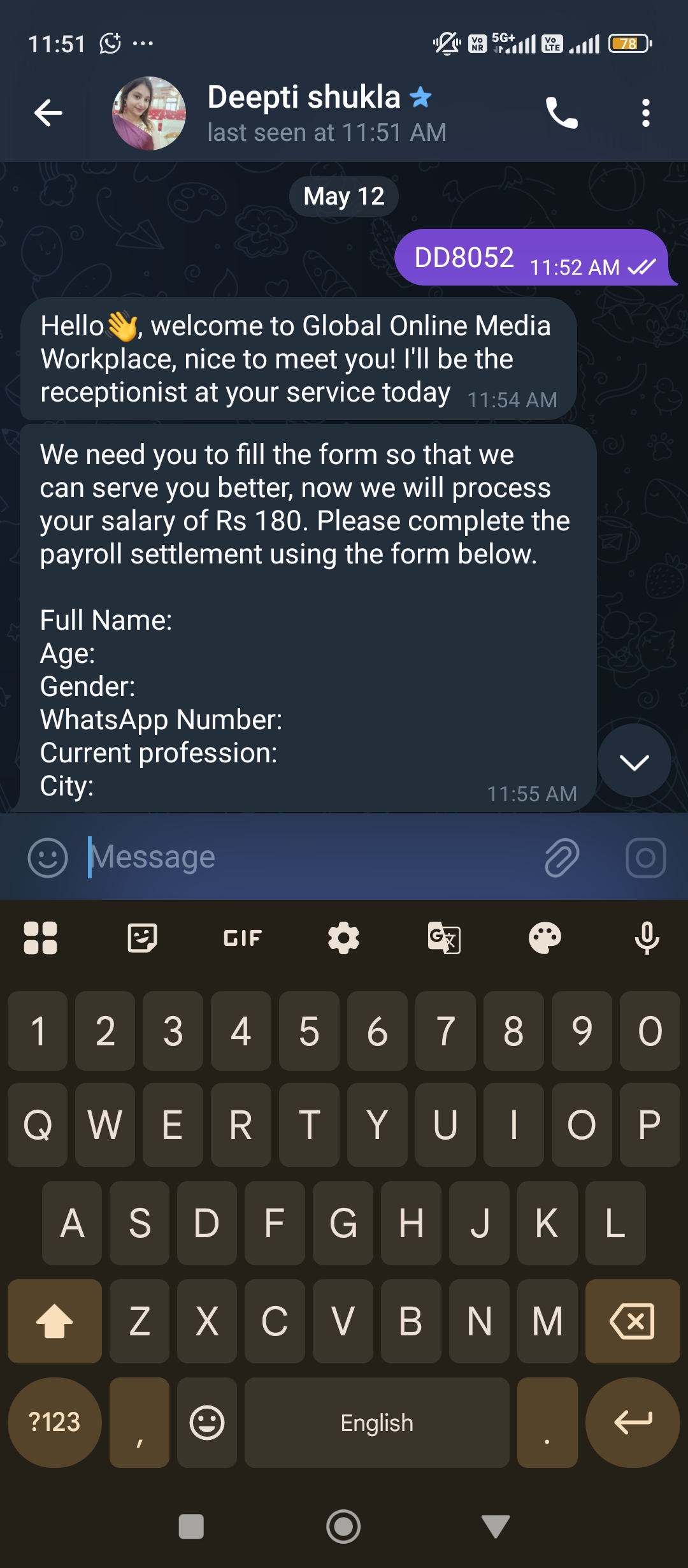The image size is (688, 1568).
Task: Start a voice call with Deepti shukla
Action: tap(561, 113)
